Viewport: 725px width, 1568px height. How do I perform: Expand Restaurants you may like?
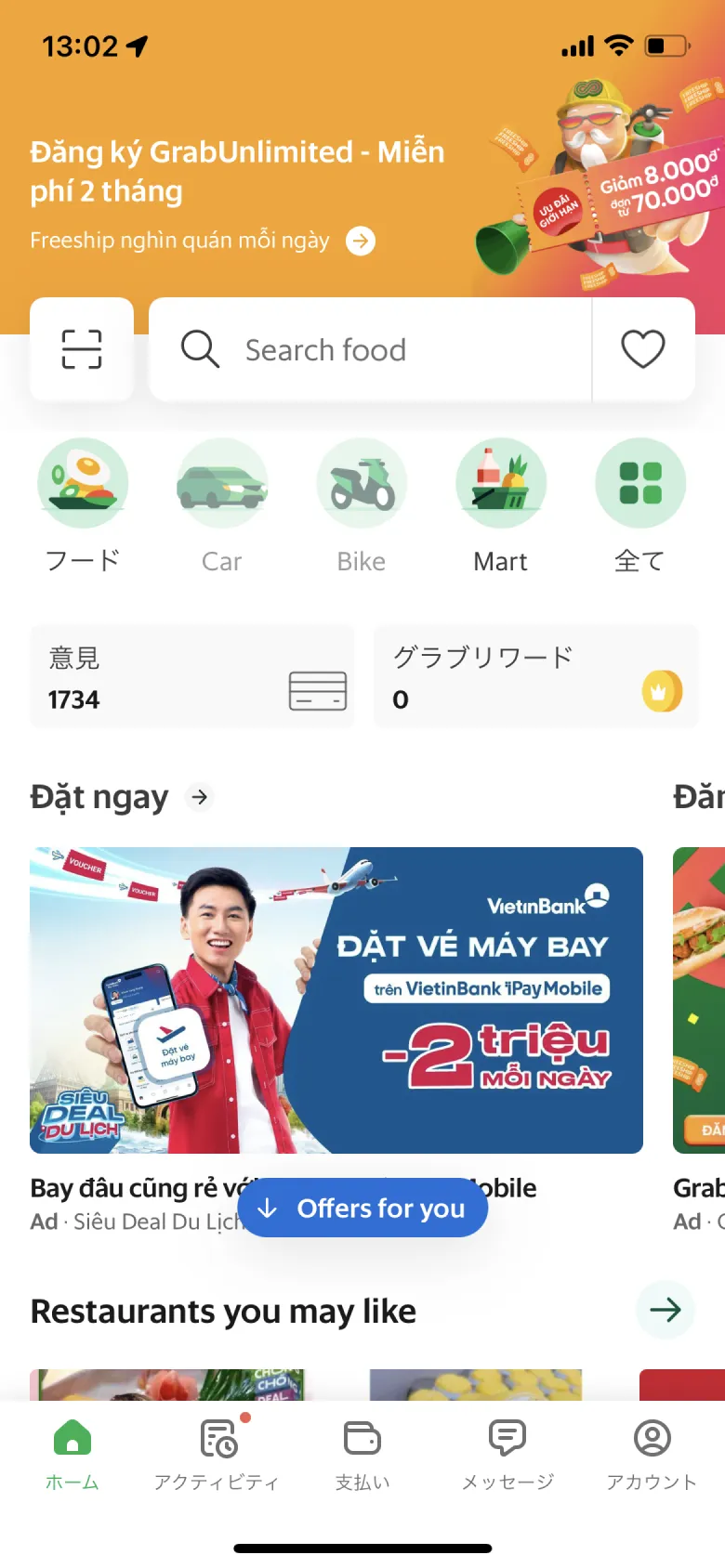664,1309
